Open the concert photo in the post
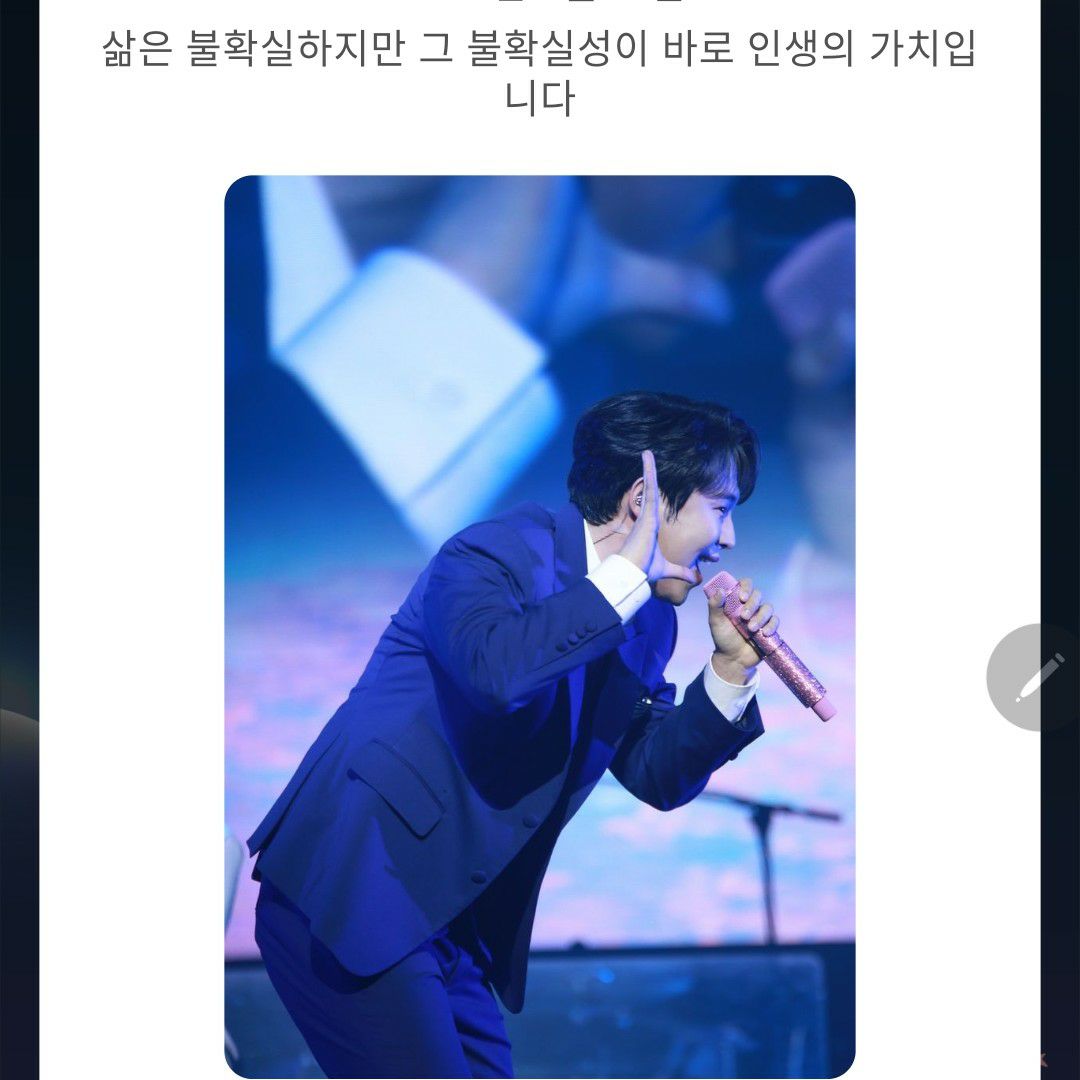 (x=540, y=626)
